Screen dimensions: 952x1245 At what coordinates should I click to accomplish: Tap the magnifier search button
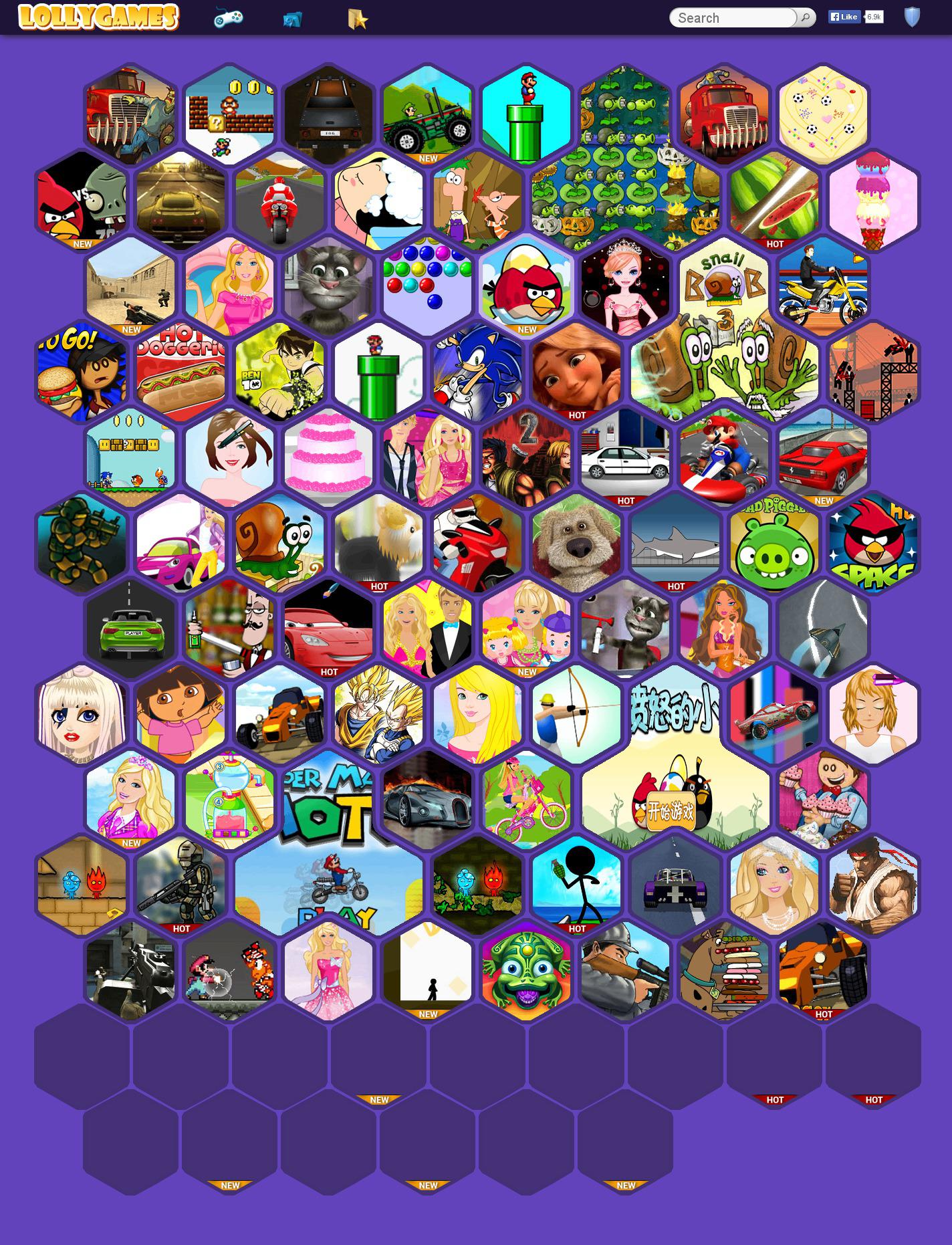[x=806, y=17]
